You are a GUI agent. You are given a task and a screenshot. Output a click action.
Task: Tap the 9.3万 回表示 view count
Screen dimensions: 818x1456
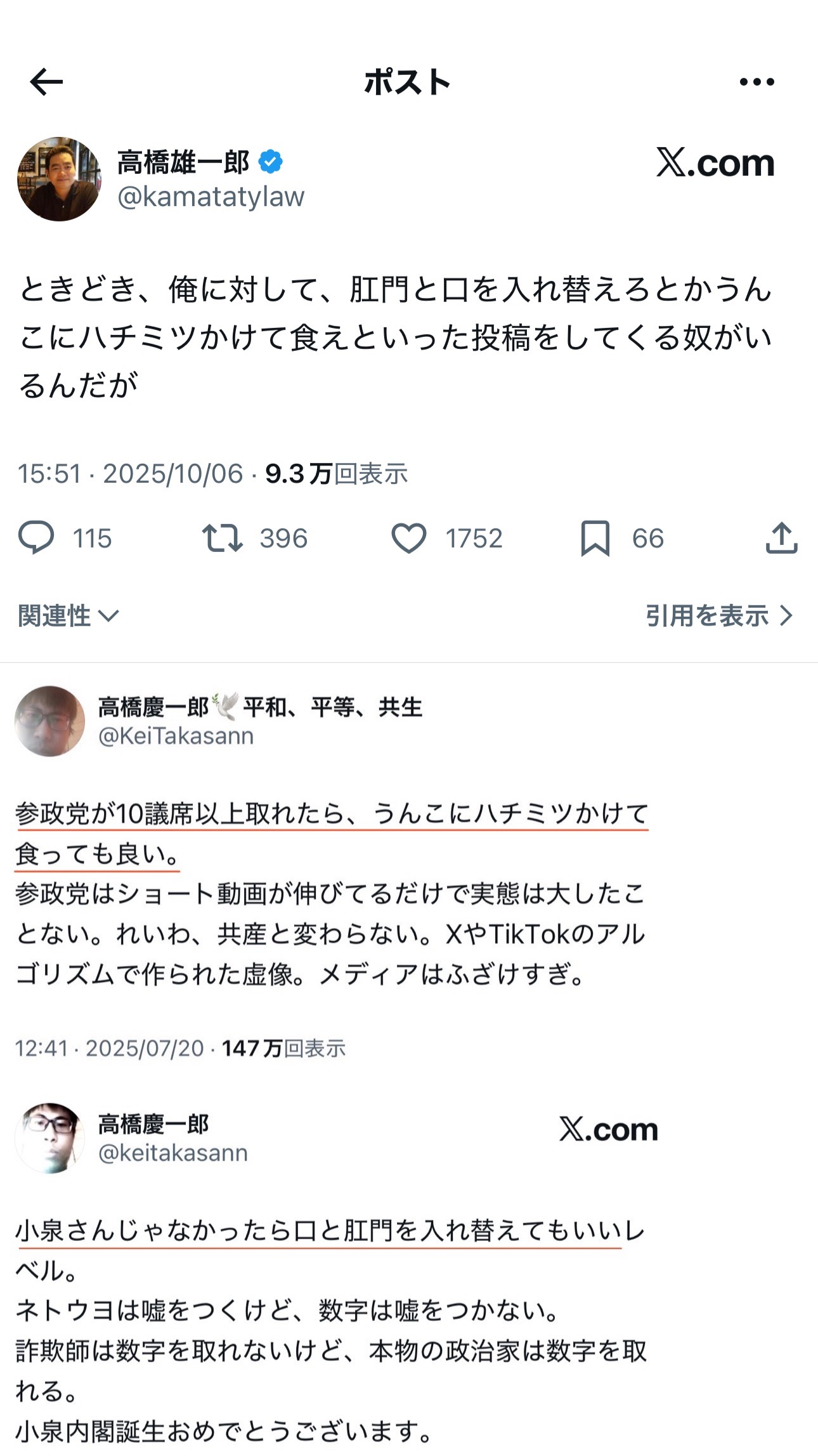tap(336, 474)
